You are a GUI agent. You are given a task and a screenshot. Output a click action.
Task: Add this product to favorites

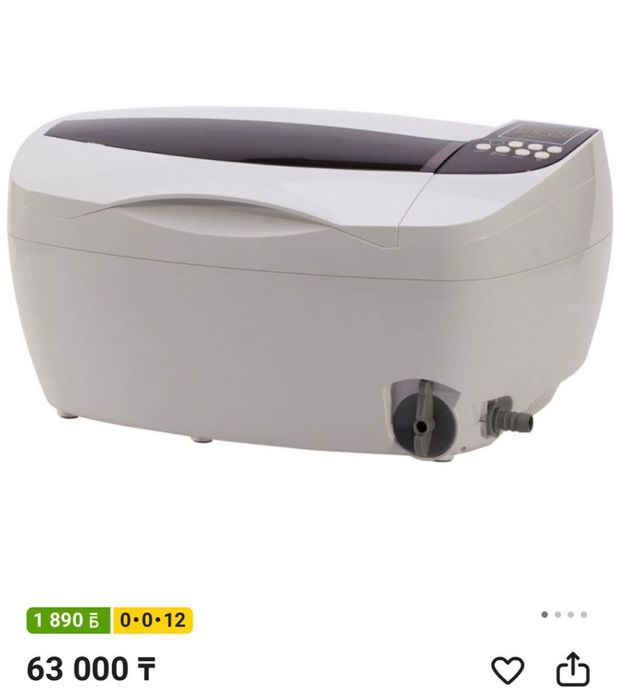[508, 669]
